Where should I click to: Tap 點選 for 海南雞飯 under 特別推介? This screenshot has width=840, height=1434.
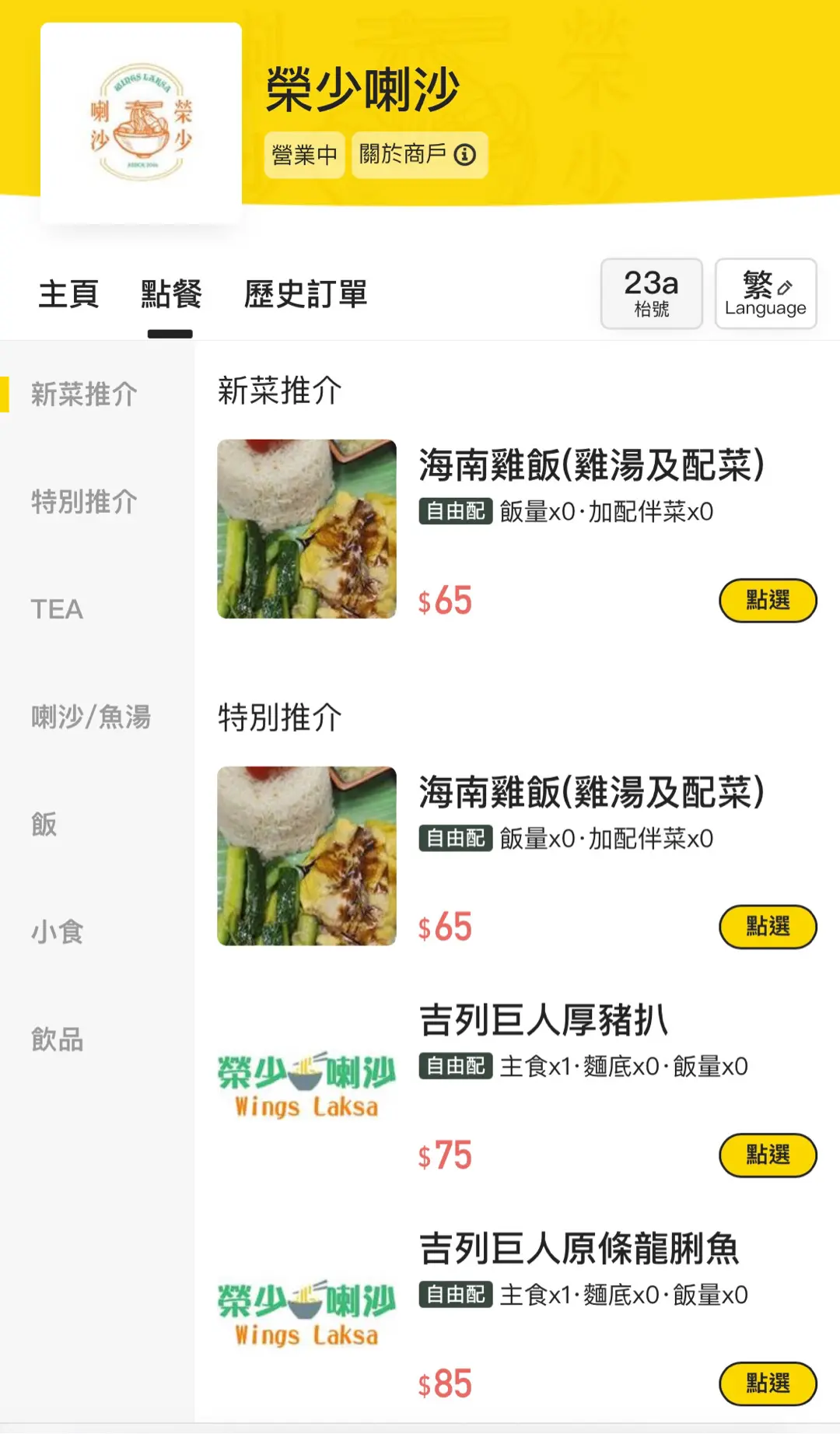[768, 927]
